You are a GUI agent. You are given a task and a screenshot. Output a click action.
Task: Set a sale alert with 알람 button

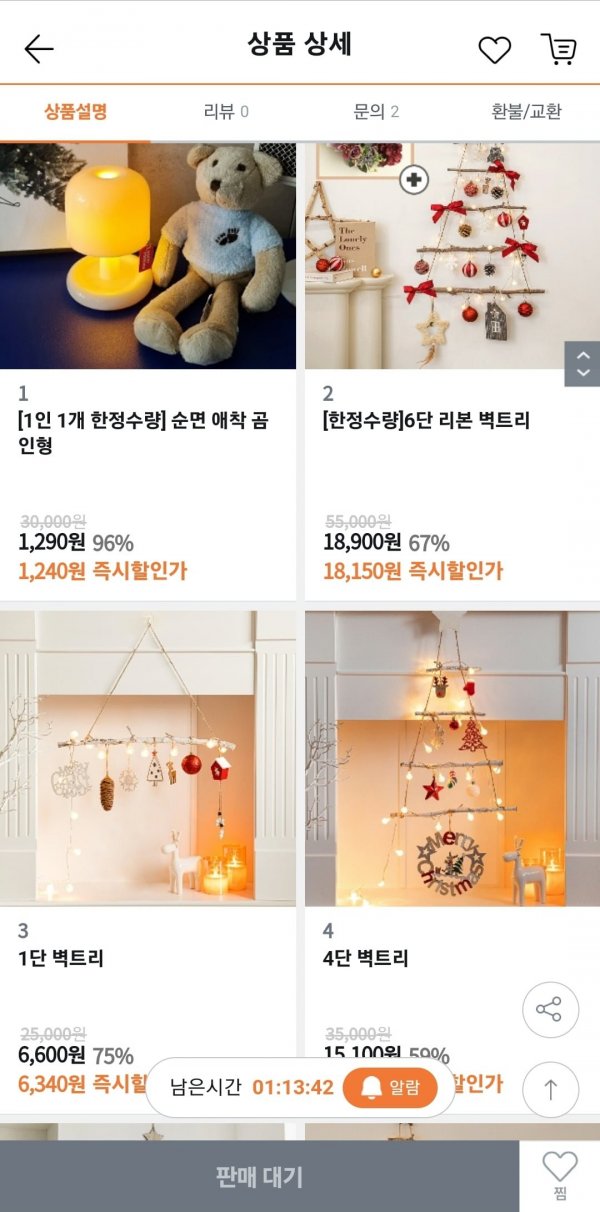coord(390,1087)
